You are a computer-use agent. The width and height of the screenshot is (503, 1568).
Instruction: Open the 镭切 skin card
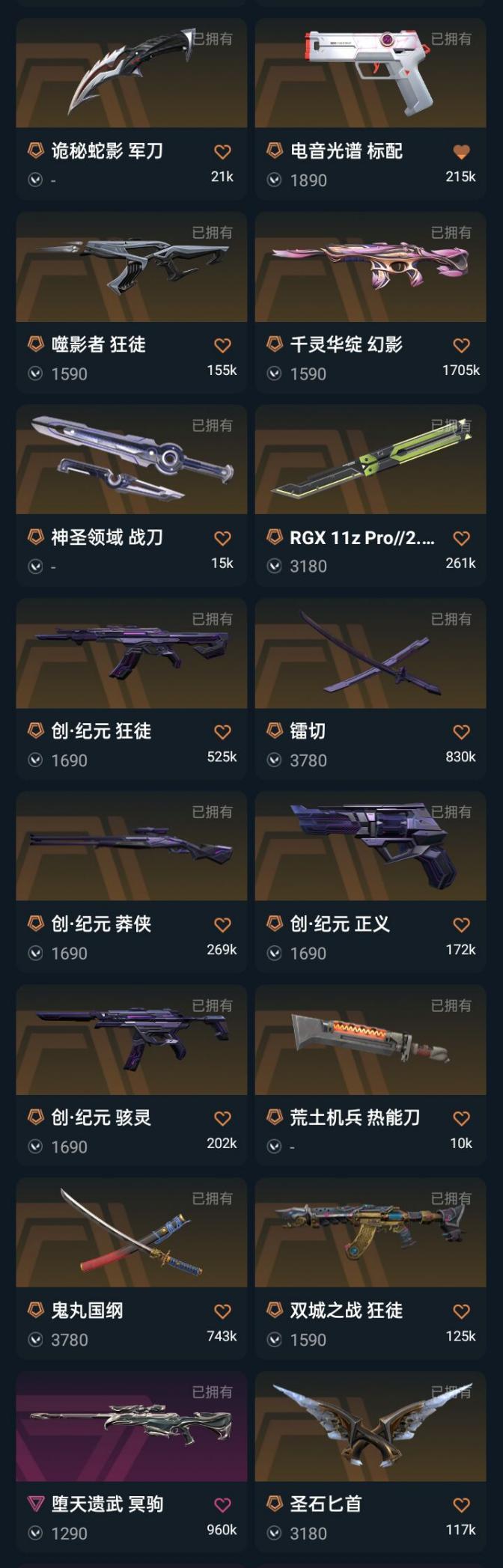[x=370, y=654]
